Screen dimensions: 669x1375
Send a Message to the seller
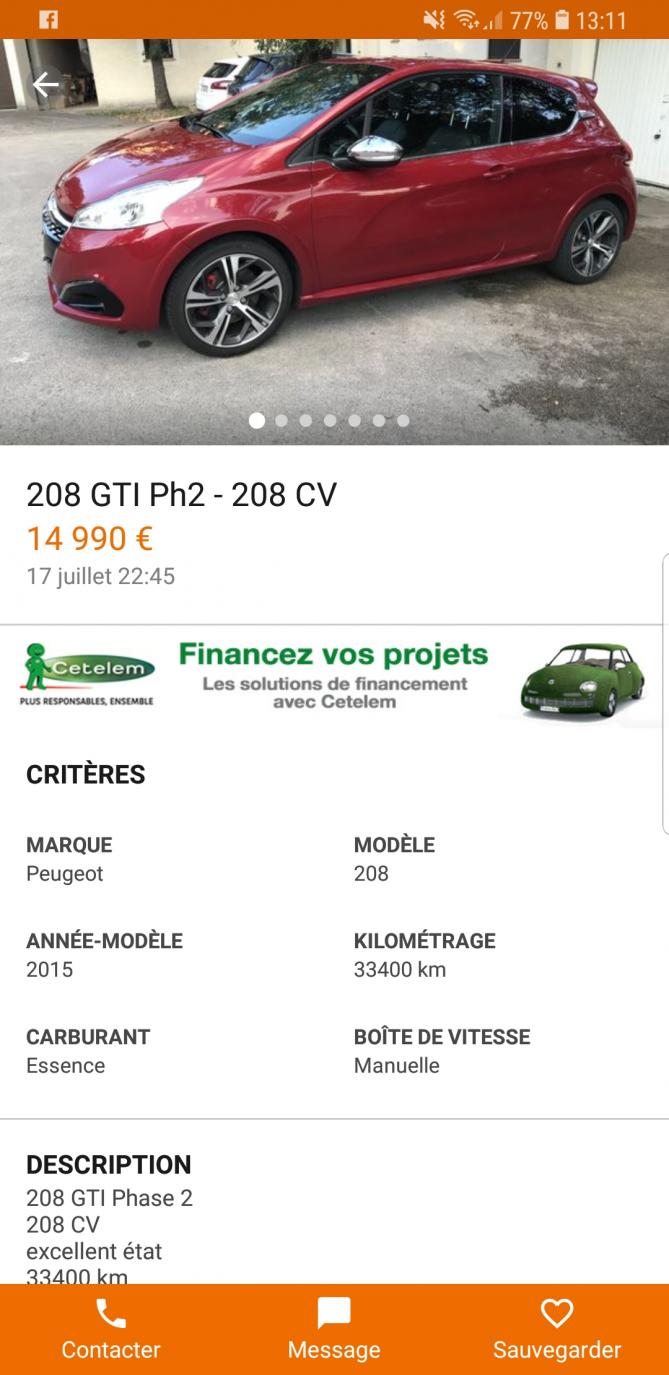pos(334,1330)
